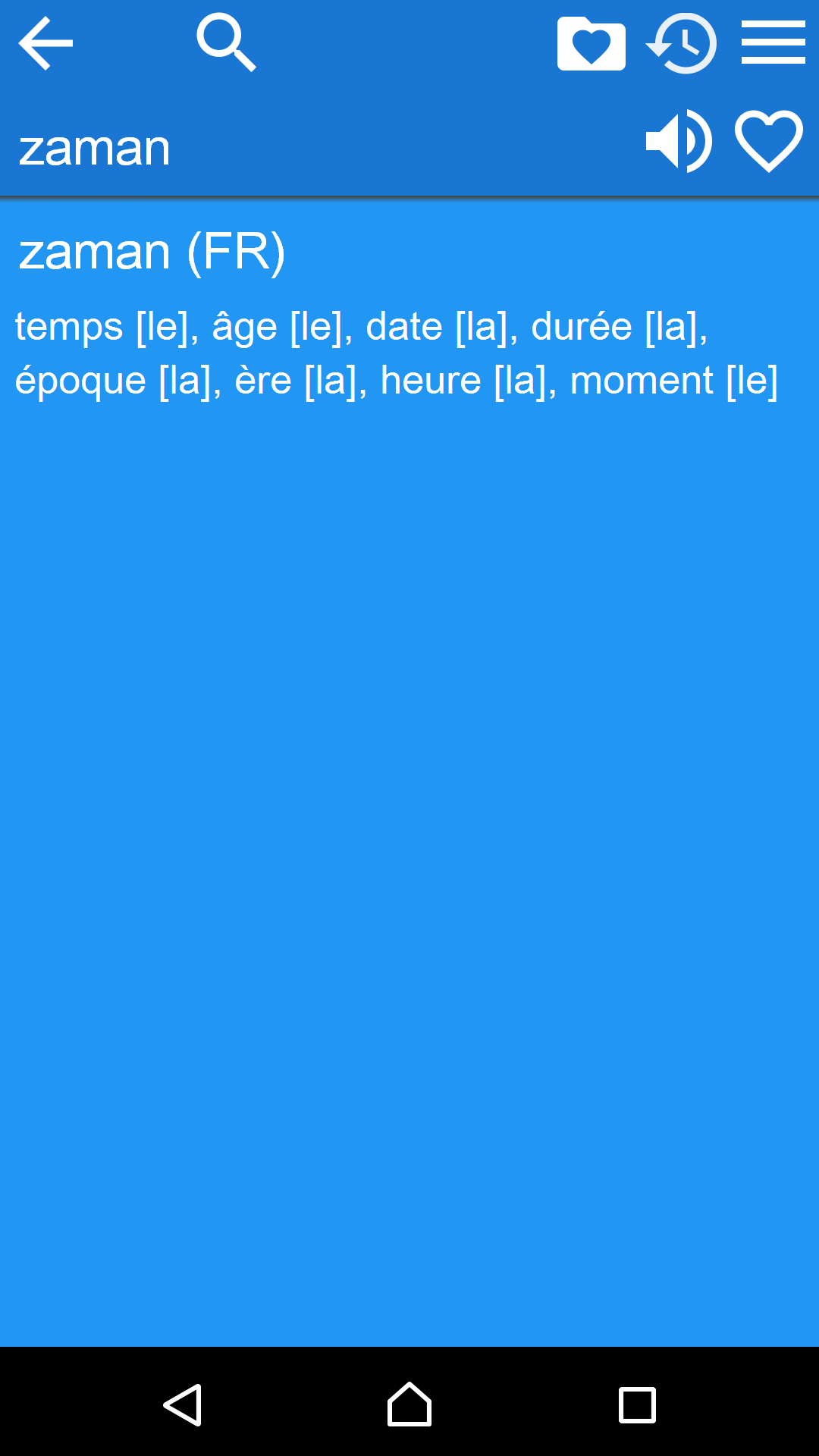Screen dimensions: 819x1456
Task: Open the favorites folder
Action: [591, 44]
